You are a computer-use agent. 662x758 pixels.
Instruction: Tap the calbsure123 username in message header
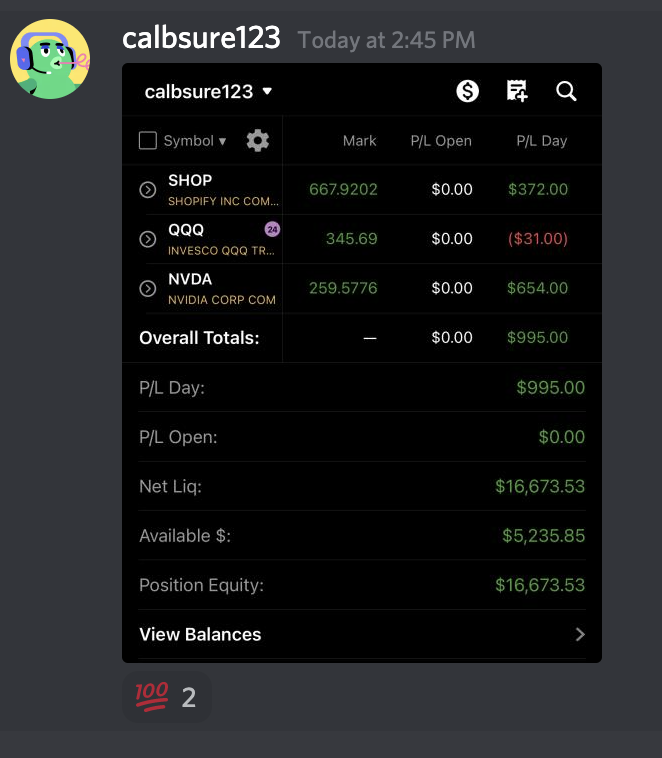click(201, 39)
